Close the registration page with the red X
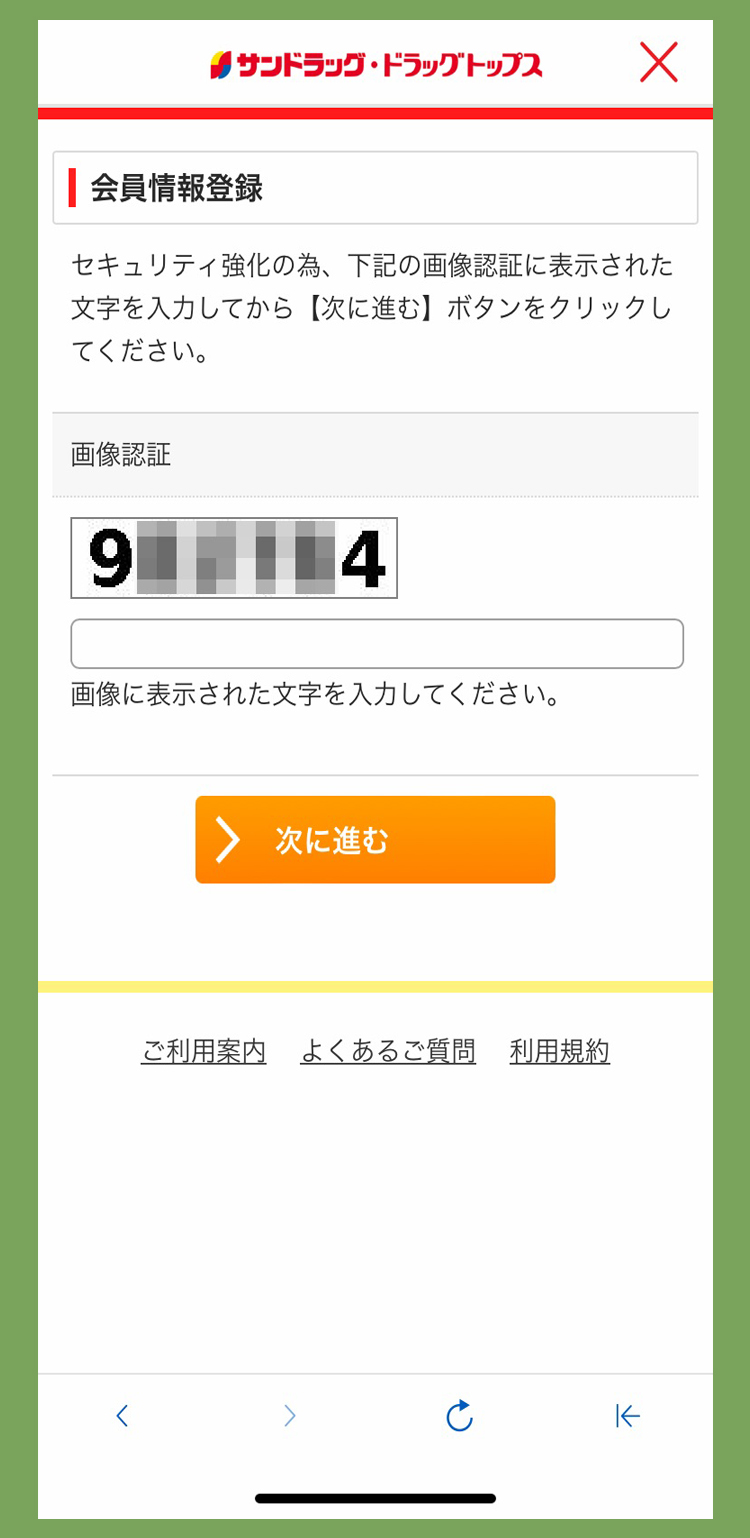750x1538 pixels. pos(658,63)
